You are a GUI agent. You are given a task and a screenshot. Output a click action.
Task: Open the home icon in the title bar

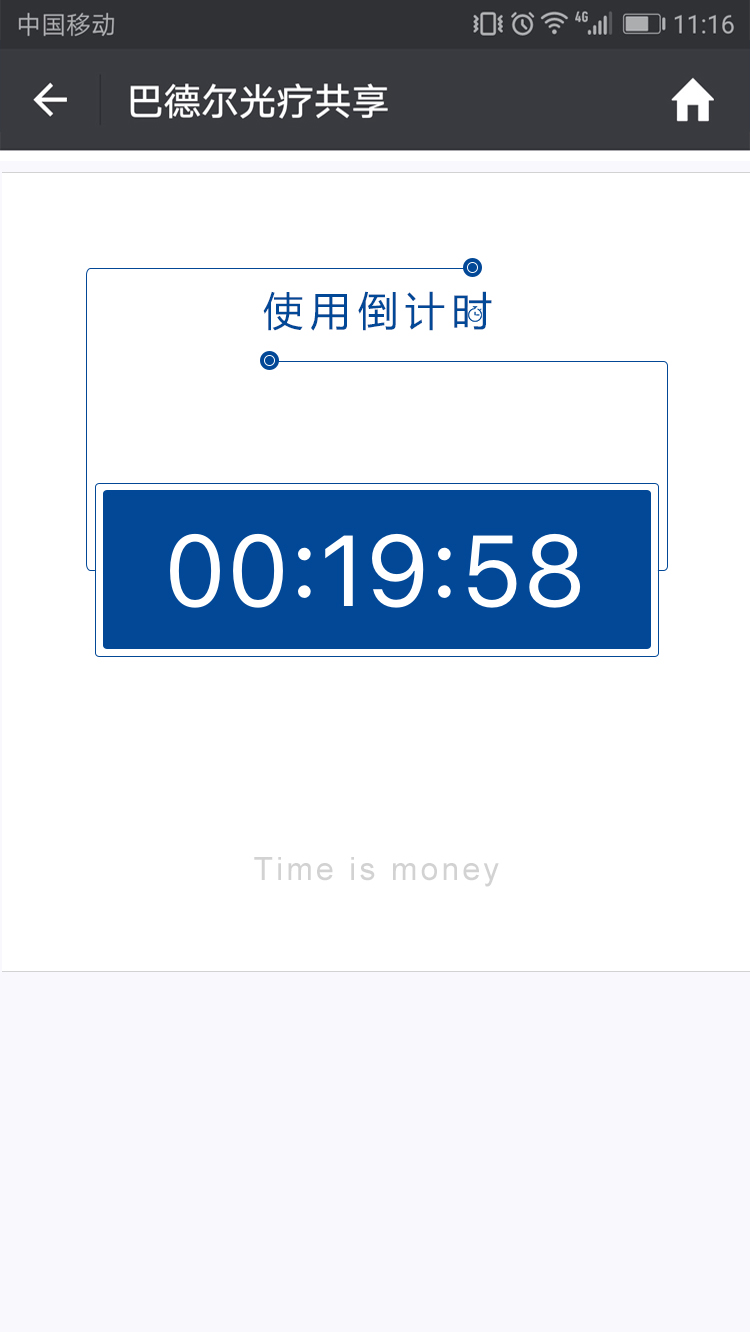692,101
